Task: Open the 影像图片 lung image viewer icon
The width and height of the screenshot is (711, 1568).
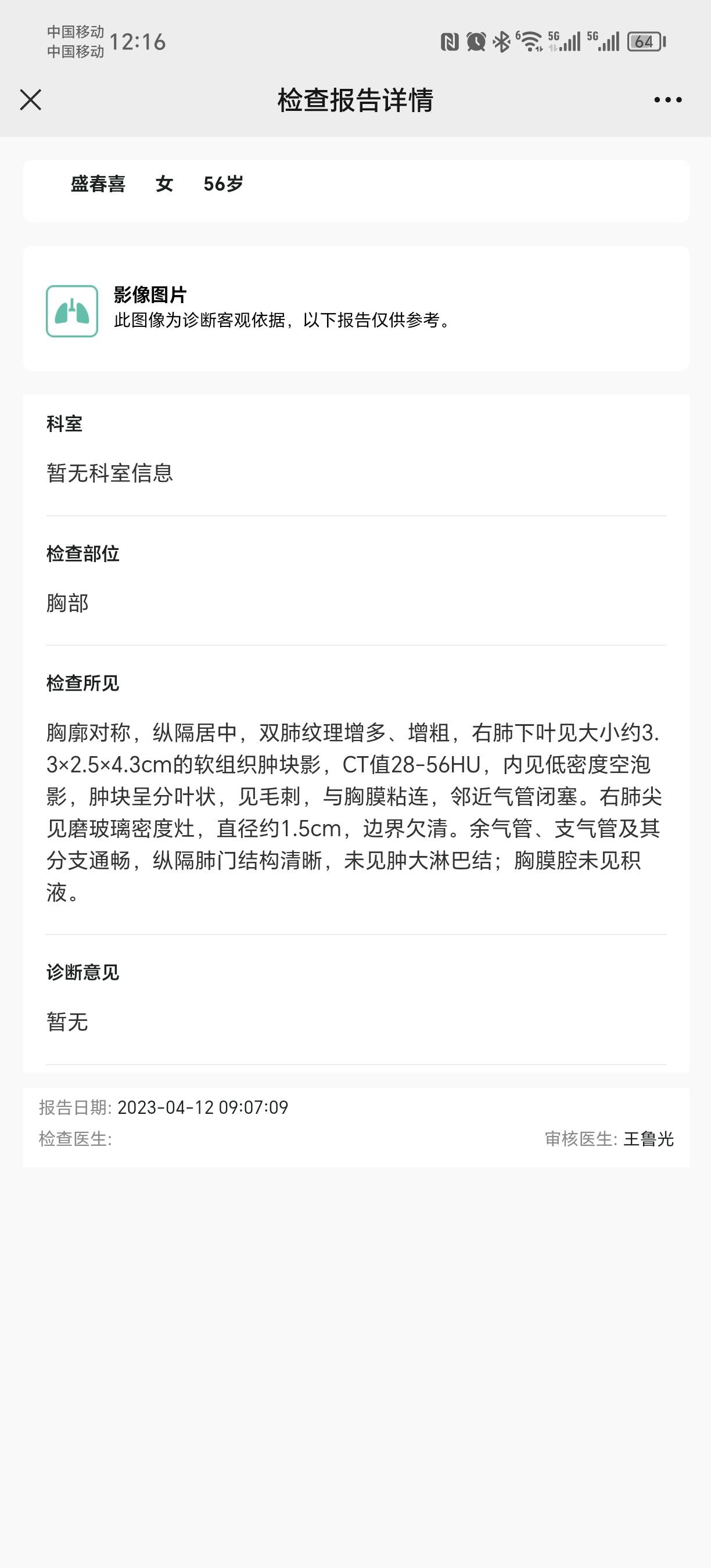Action: tap(73, 312)
